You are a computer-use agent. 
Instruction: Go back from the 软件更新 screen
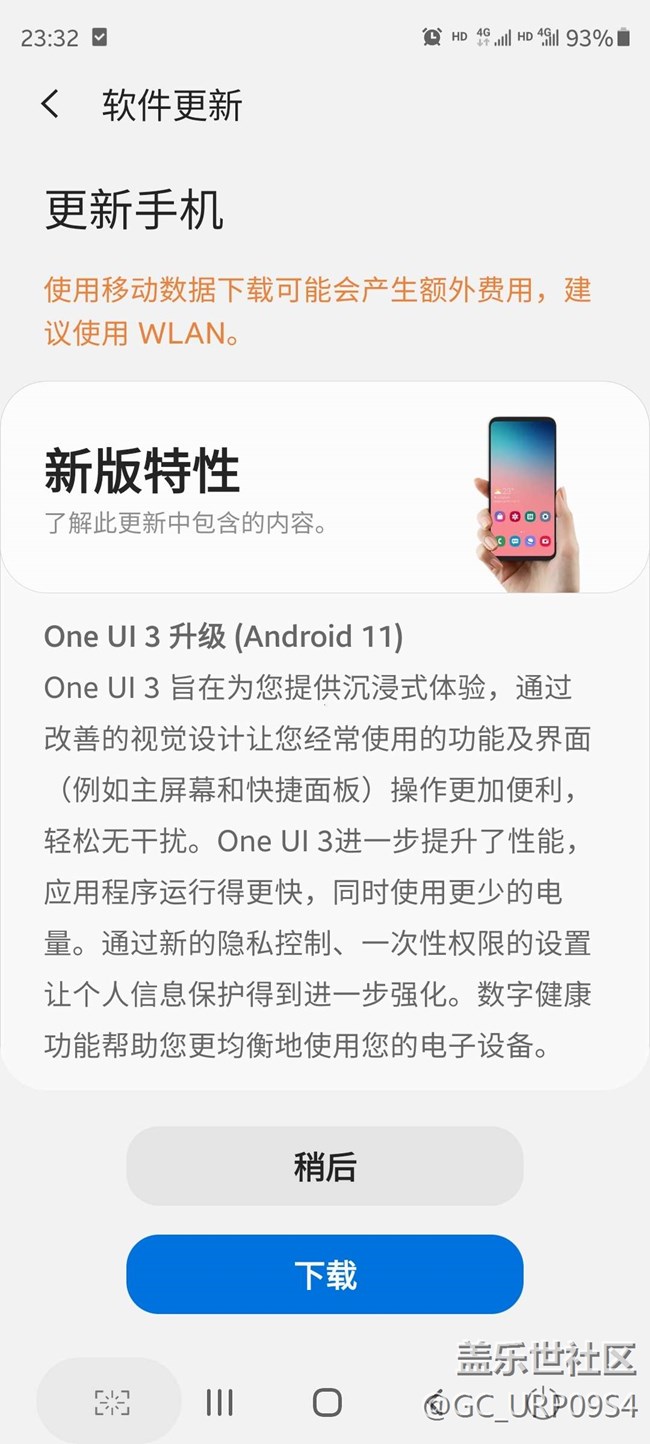click(x=50, y=105)
